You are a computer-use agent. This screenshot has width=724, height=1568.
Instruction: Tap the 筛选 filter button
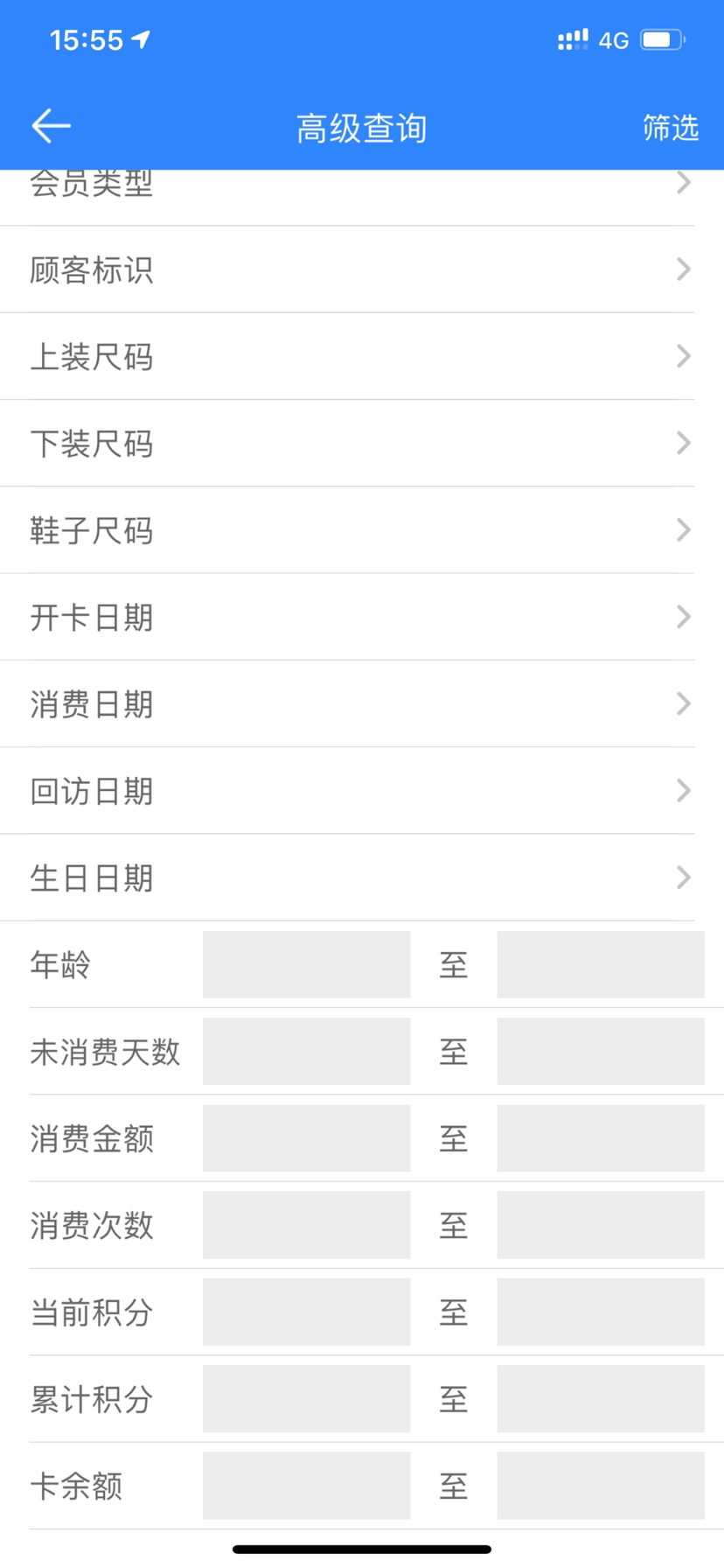click(x=670, y=128)
